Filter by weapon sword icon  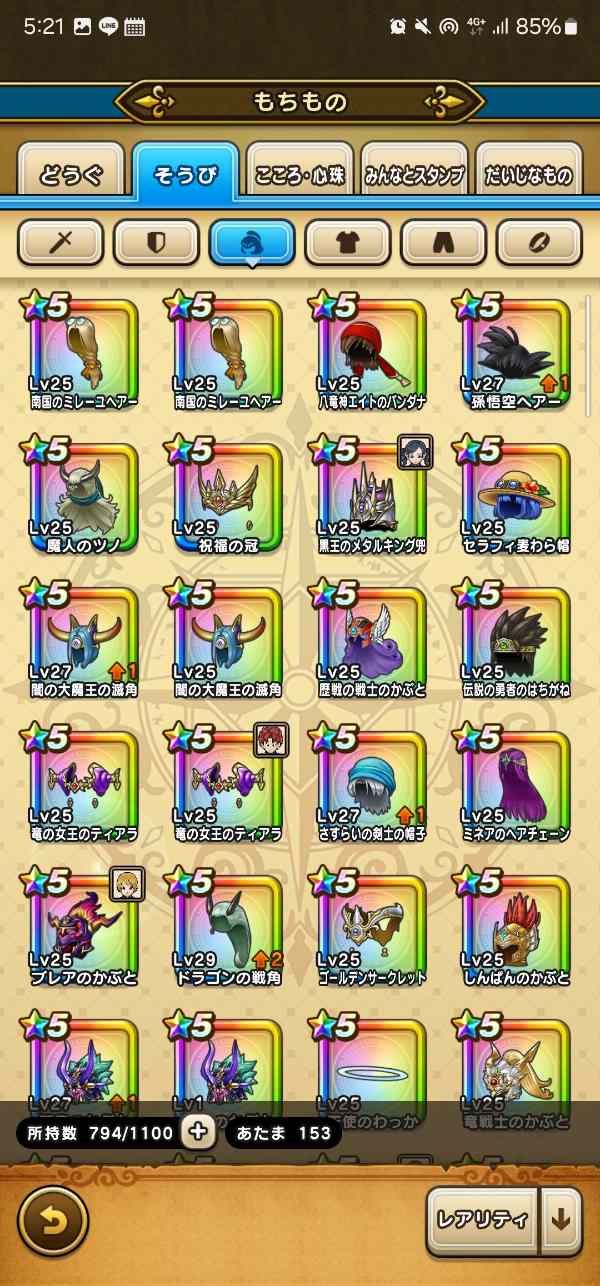[x=61, y=242]
